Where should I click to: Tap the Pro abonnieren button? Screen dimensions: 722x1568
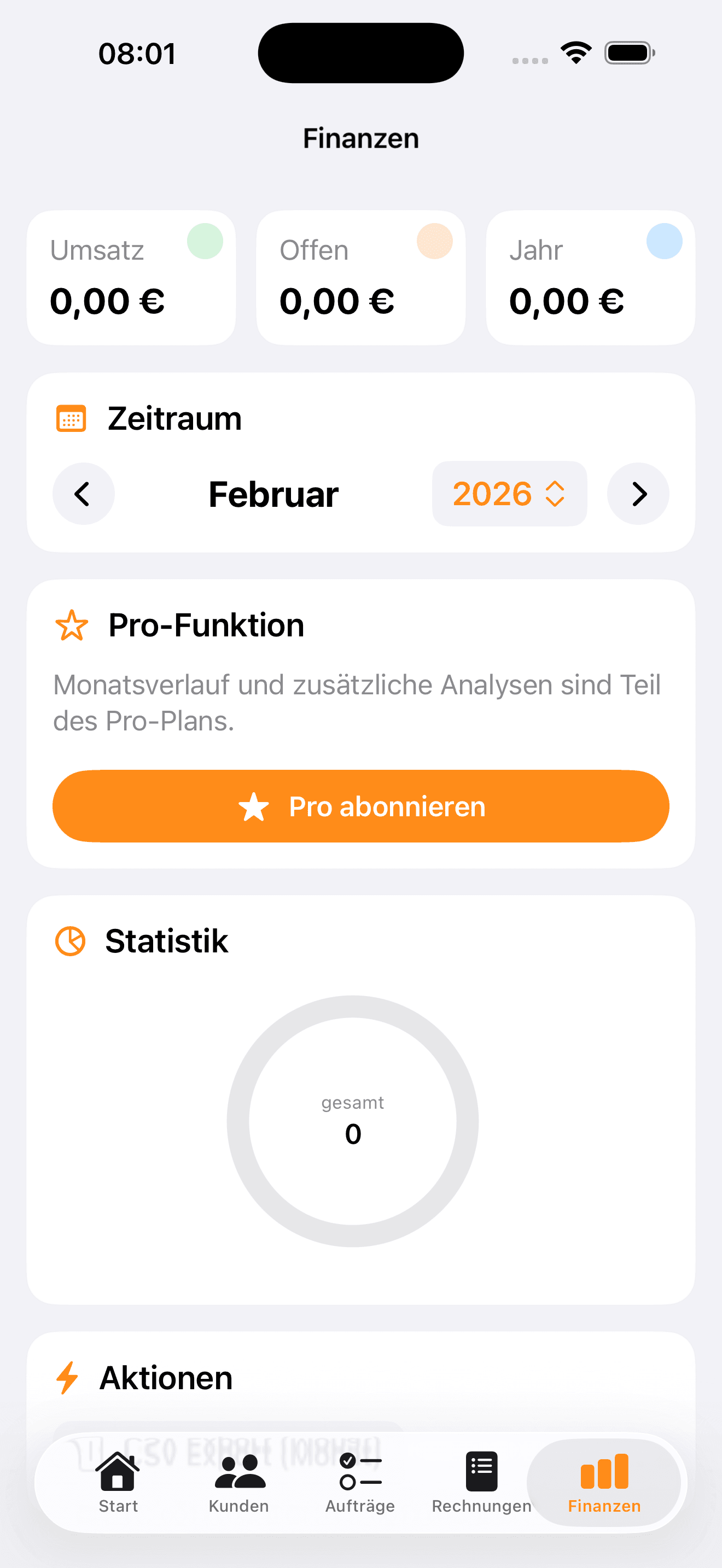[360, 806]
